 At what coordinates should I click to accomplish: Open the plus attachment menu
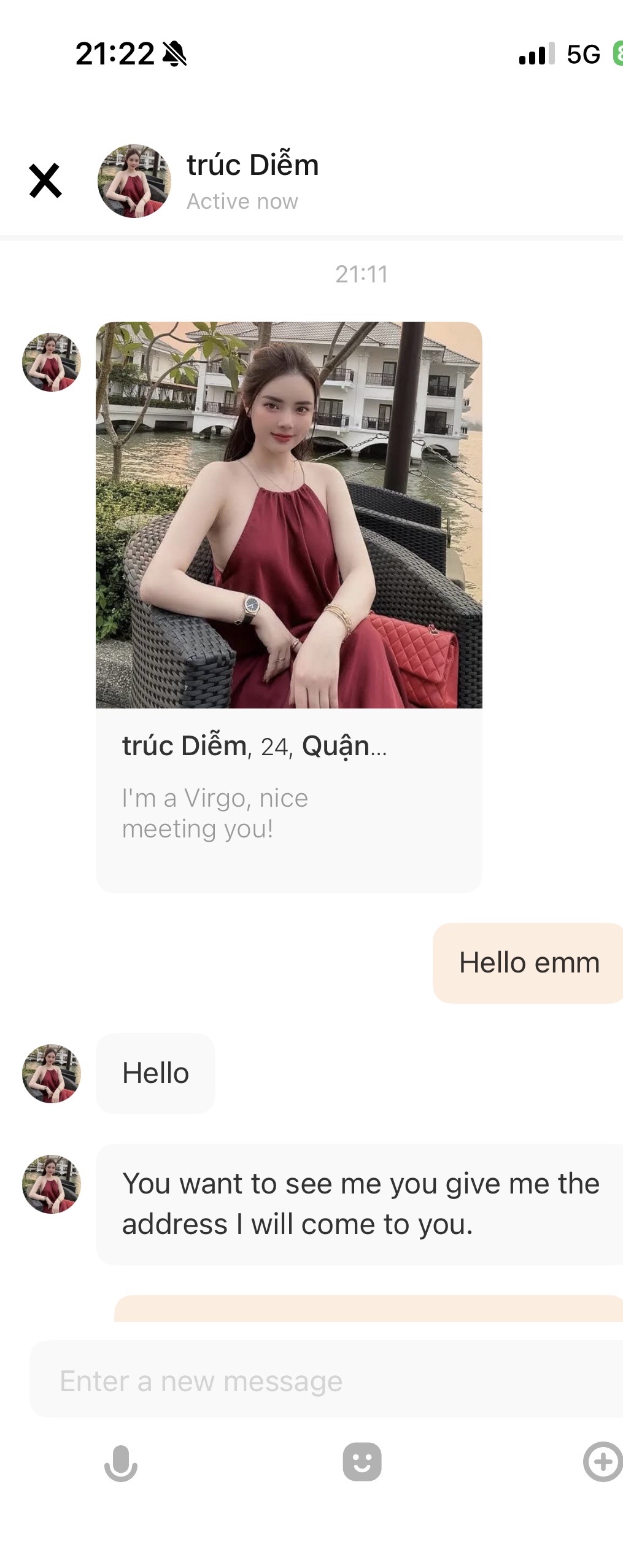(x=602, y=1461)
